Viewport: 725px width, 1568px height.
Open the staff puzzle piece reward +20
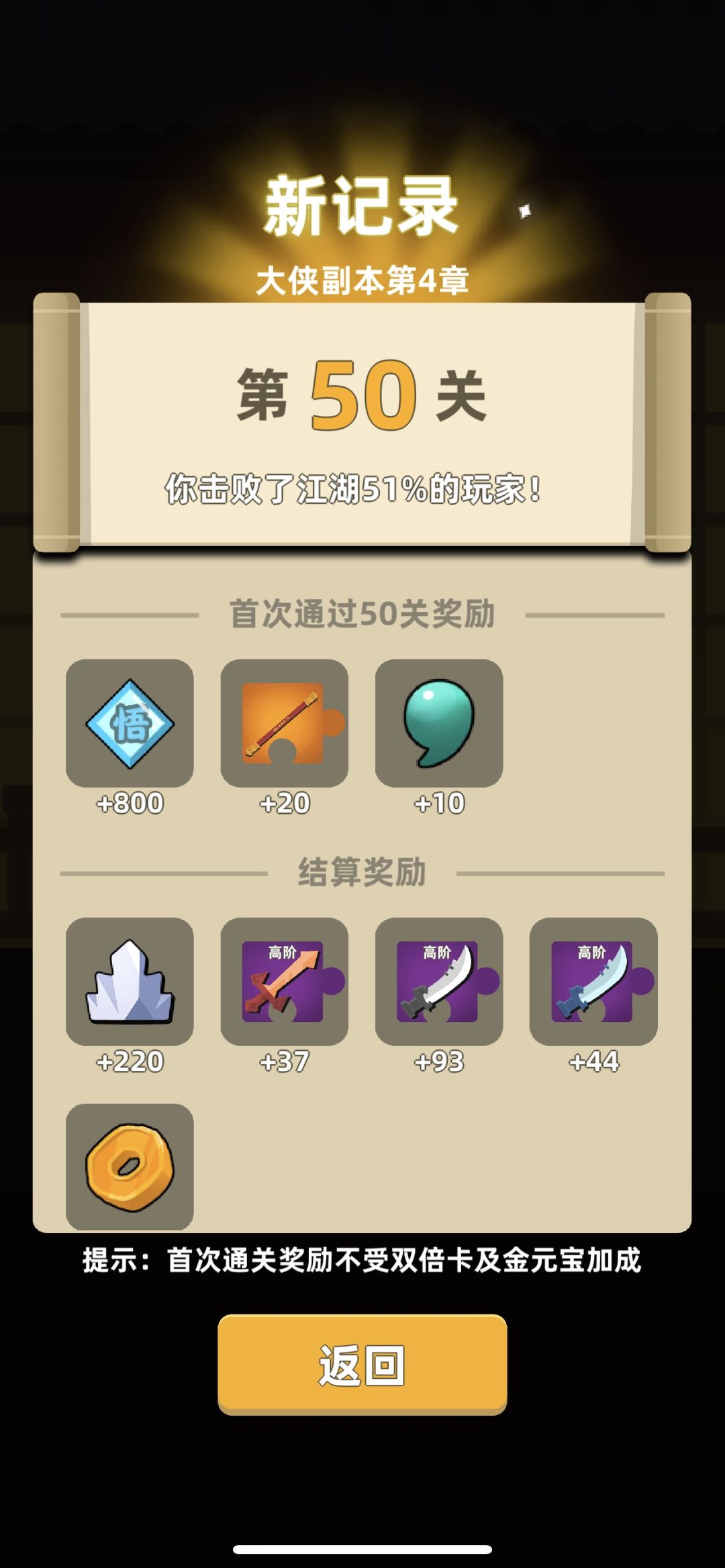point(284,723)
